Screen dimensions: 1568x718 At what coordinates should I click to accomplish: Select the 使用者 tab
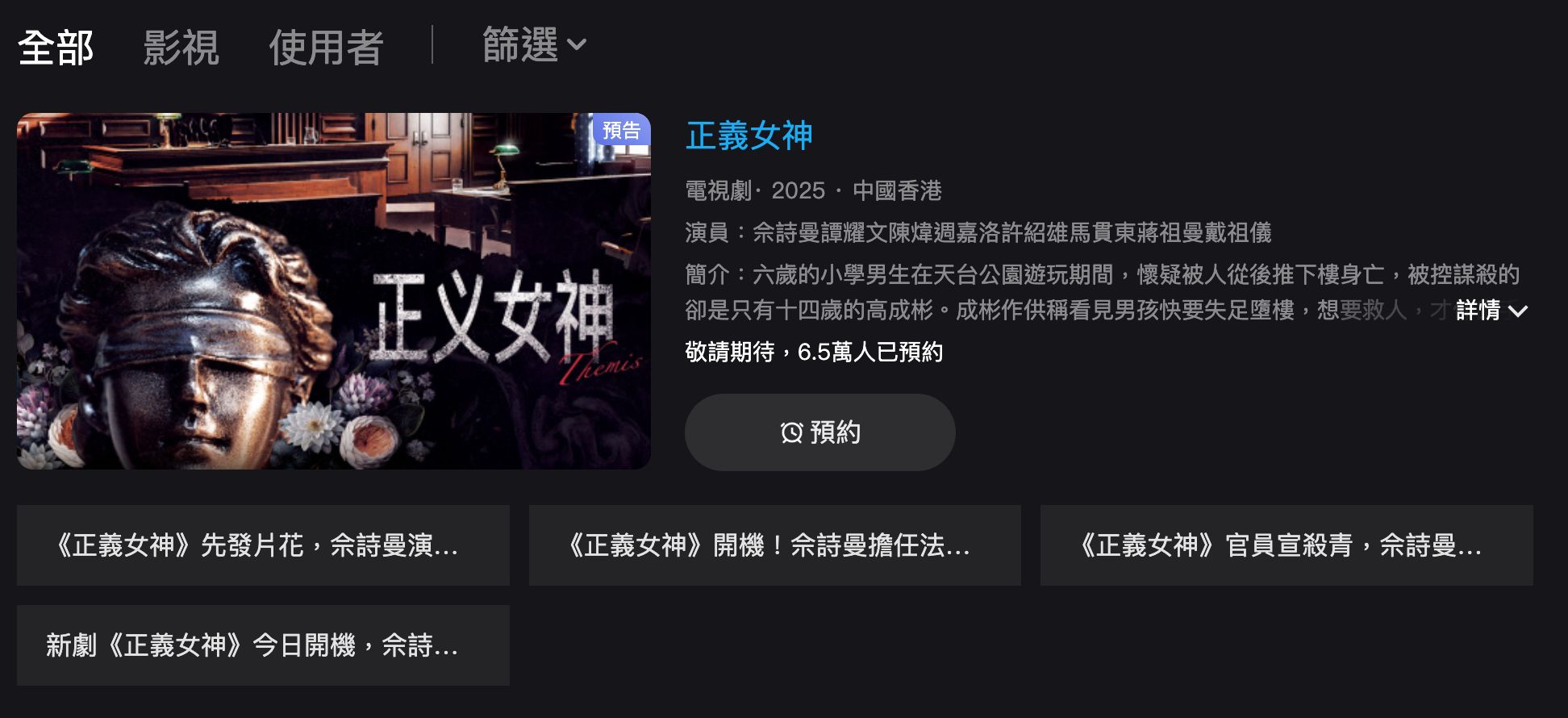326,48
